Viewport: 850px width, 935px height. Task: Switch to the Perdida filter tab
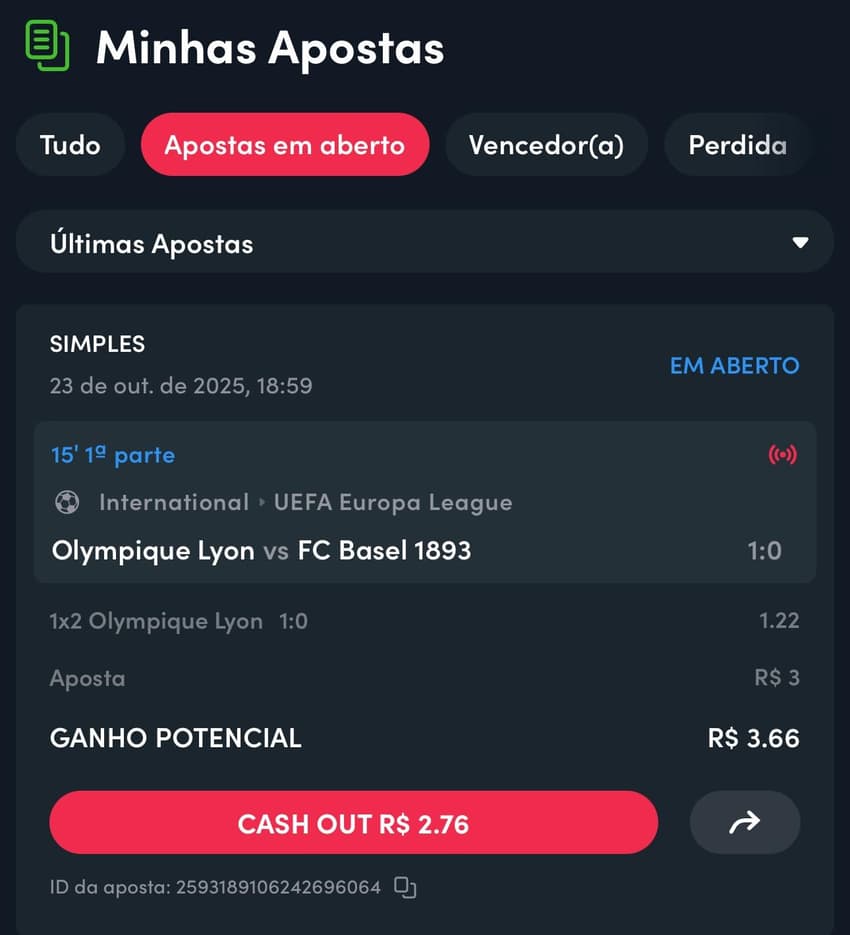tap(737, 144)
